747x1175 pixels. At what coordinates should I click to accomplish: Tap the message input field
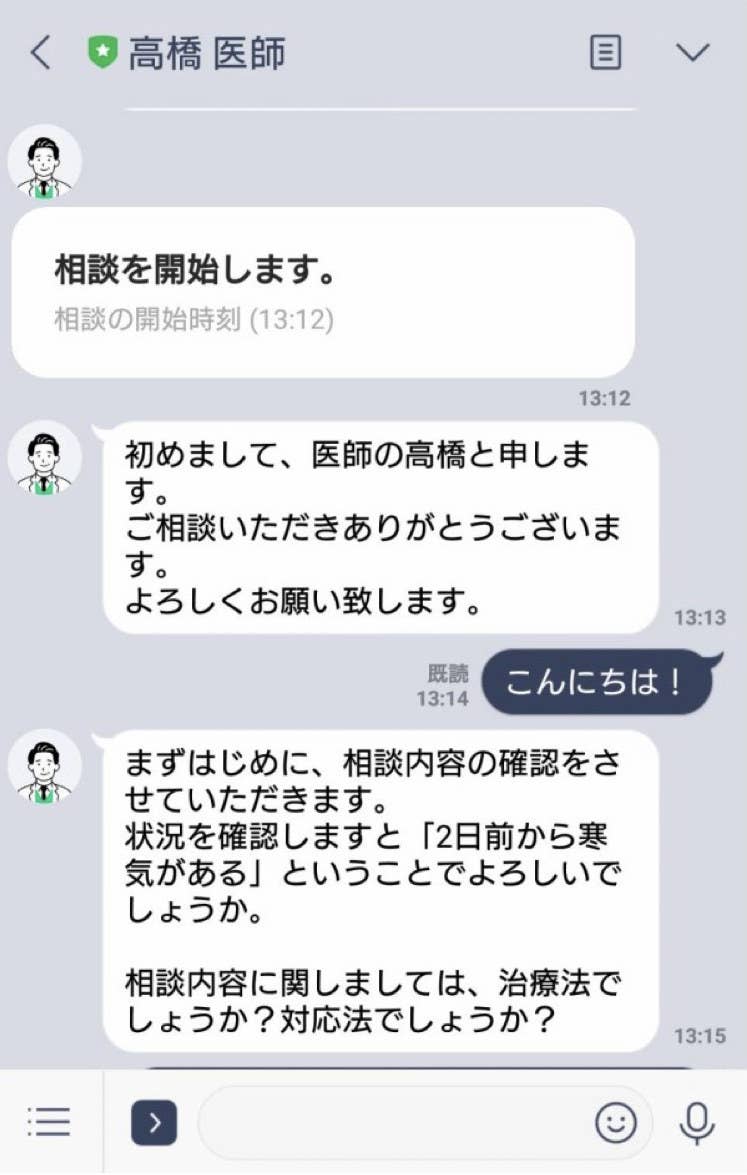tap(400, 1123)
